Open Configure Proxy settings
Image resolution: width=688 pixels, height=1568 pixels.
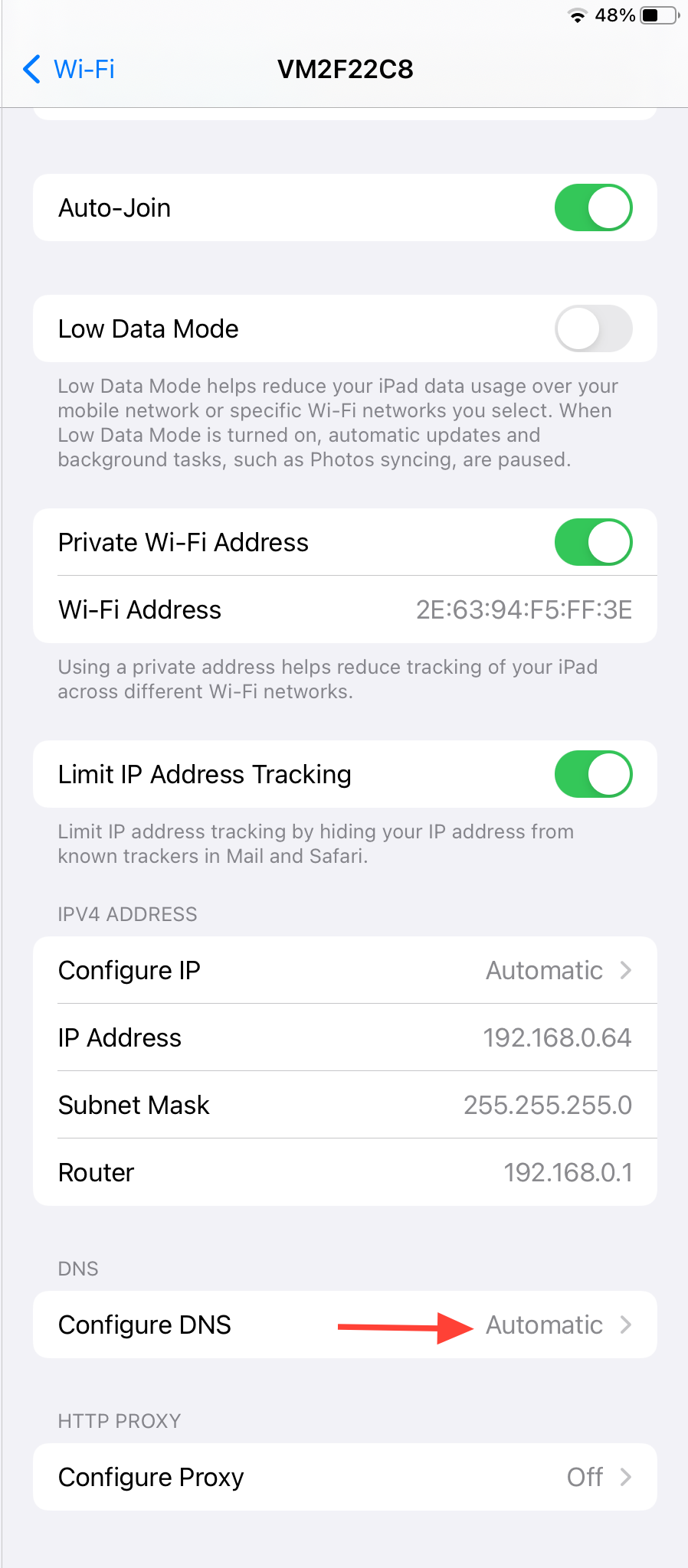pyautogui.click(x=345, y=1477)
